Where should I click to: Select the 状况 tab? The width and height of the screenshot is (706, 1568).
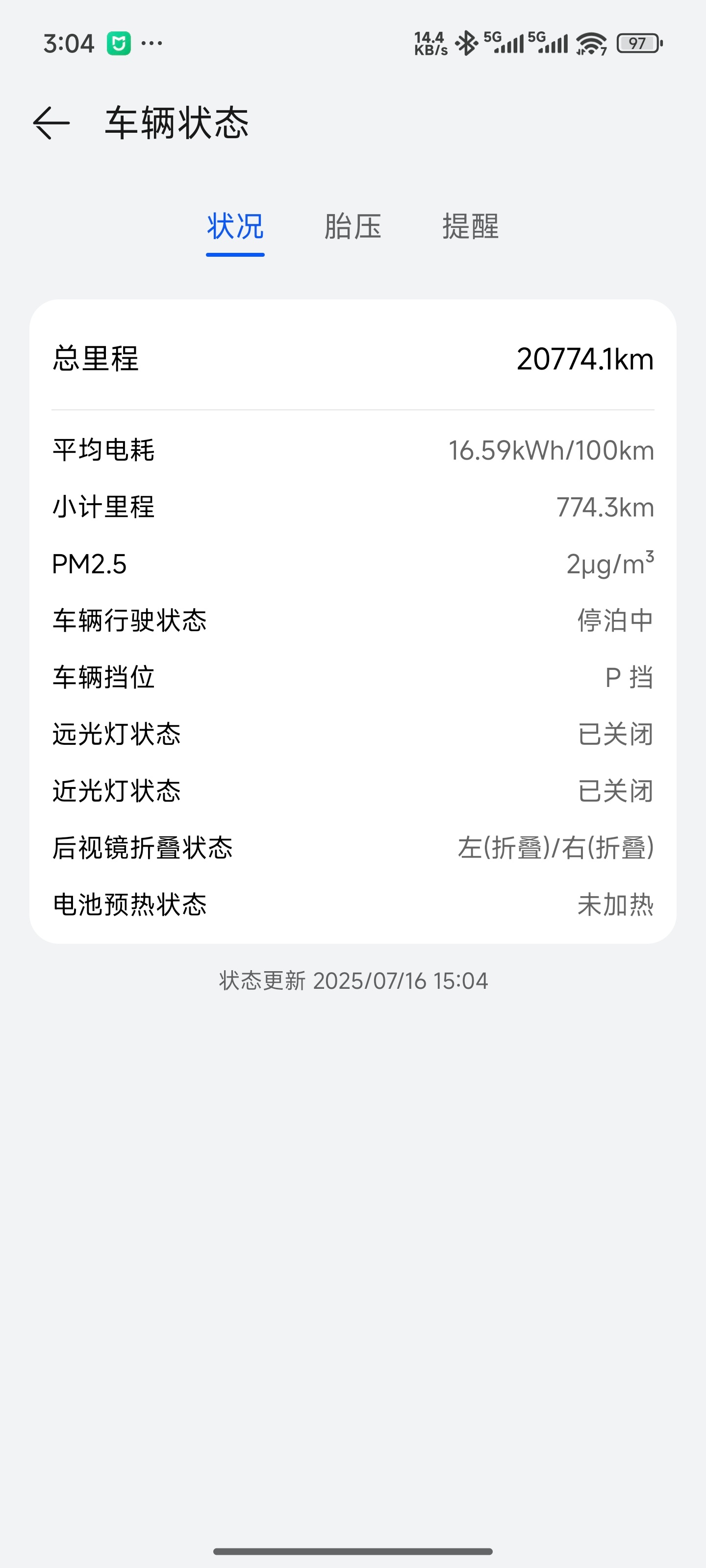pyautogui.click(x=235, y=226)
